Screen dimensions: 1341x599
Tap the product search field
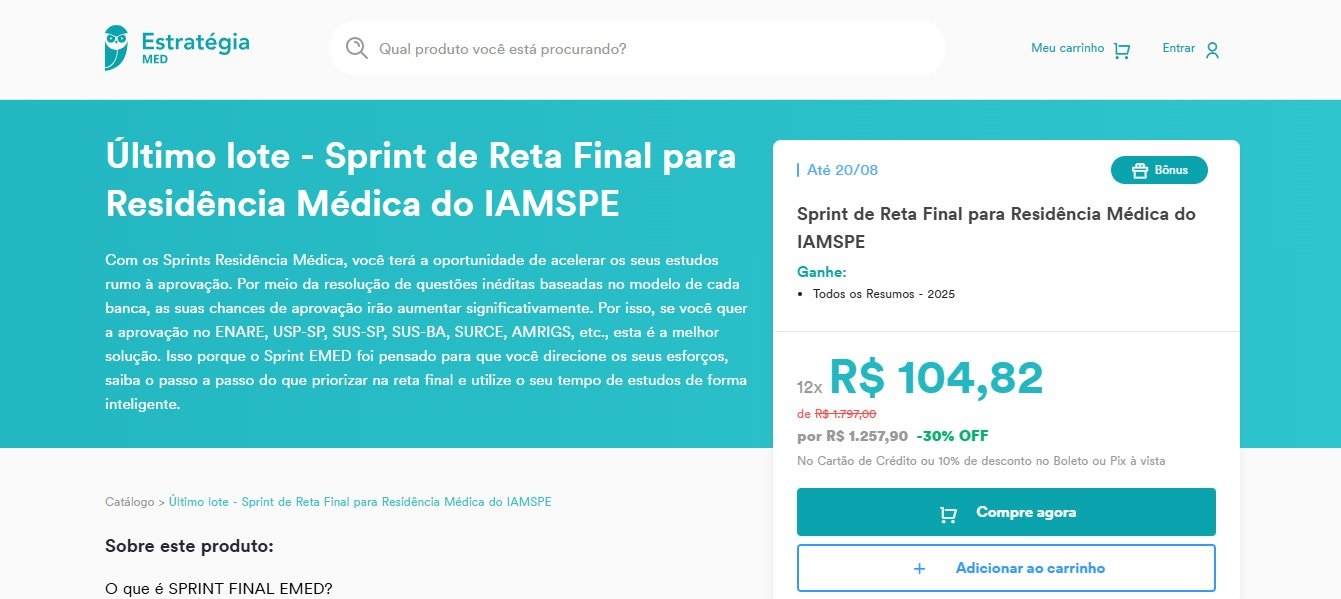pos(640,48)
